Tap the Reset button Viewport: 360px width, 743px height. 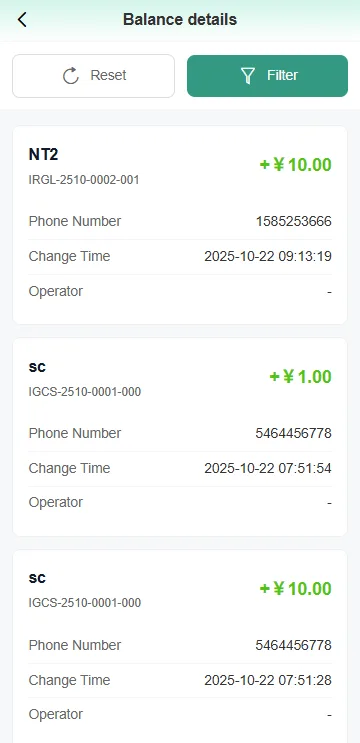pyautogui.click(x=93, y=76)
